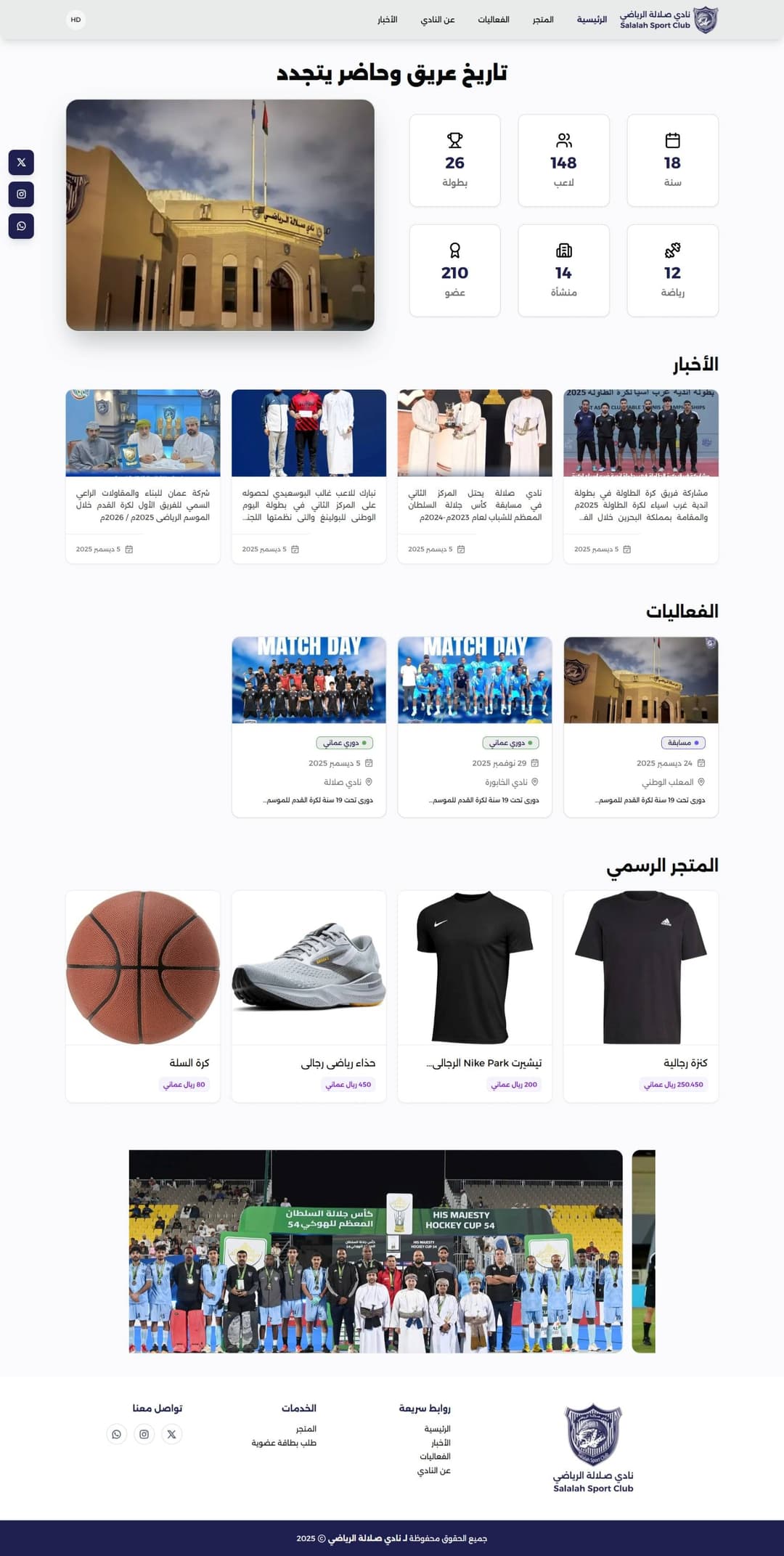
Task: Click the footer Instagram icon
Action: click(144, 1434)
